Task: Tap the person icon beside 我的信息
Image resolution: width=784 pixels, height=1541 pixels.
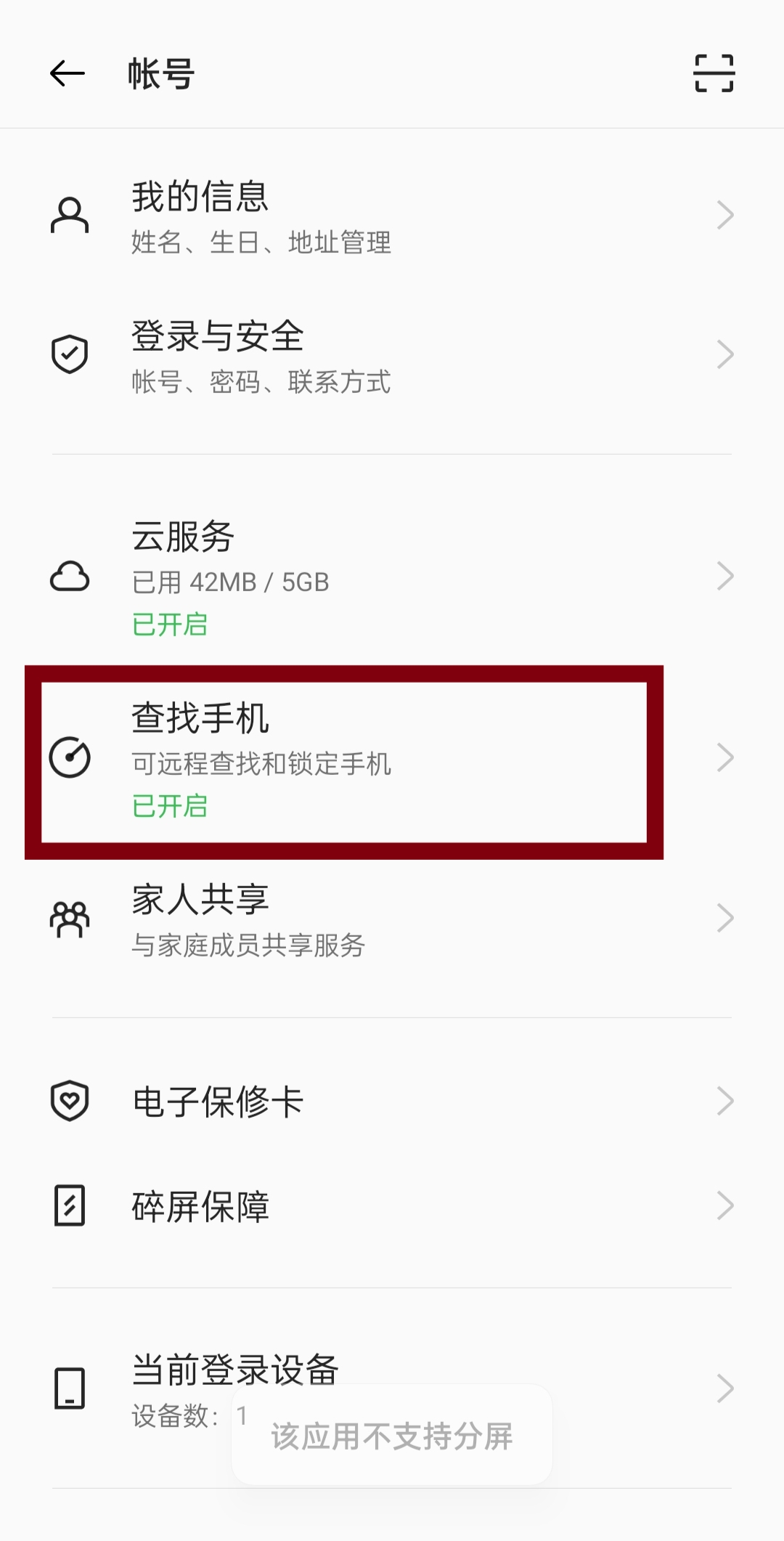Action: pos(69,214)
